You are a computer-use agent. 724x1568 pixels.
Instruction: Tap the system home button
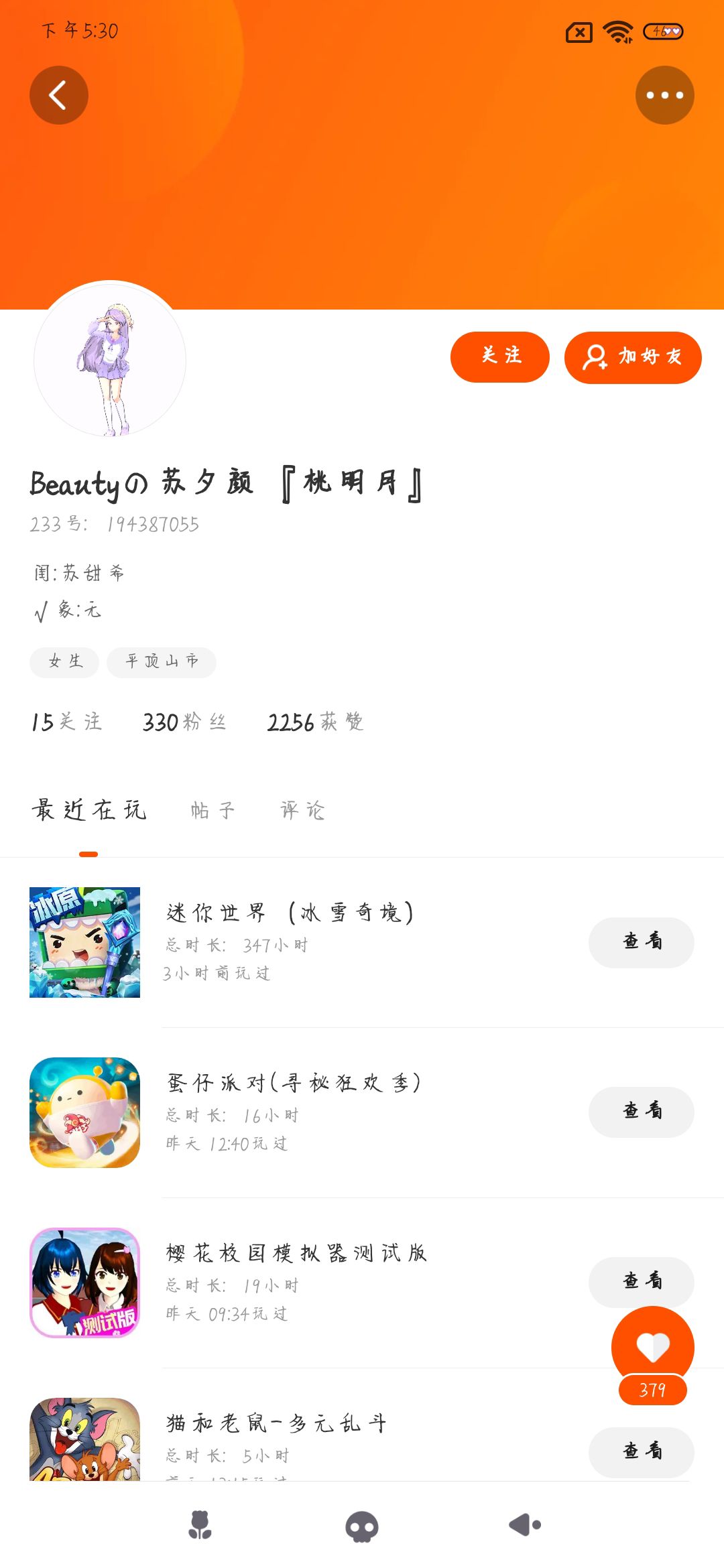(362, 1526)
